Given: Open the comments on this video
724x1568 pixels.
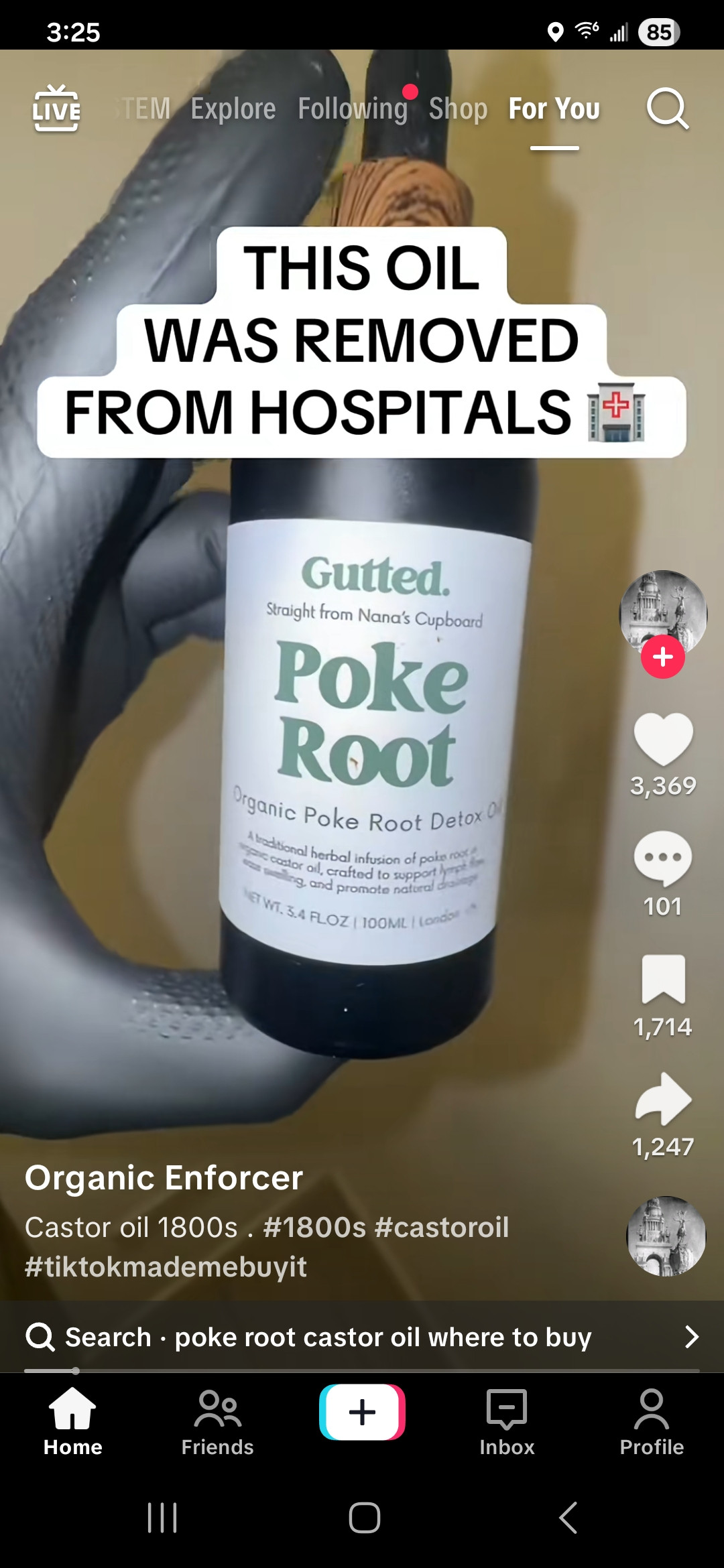Looking at the screenshot, I should coord(662,859).
